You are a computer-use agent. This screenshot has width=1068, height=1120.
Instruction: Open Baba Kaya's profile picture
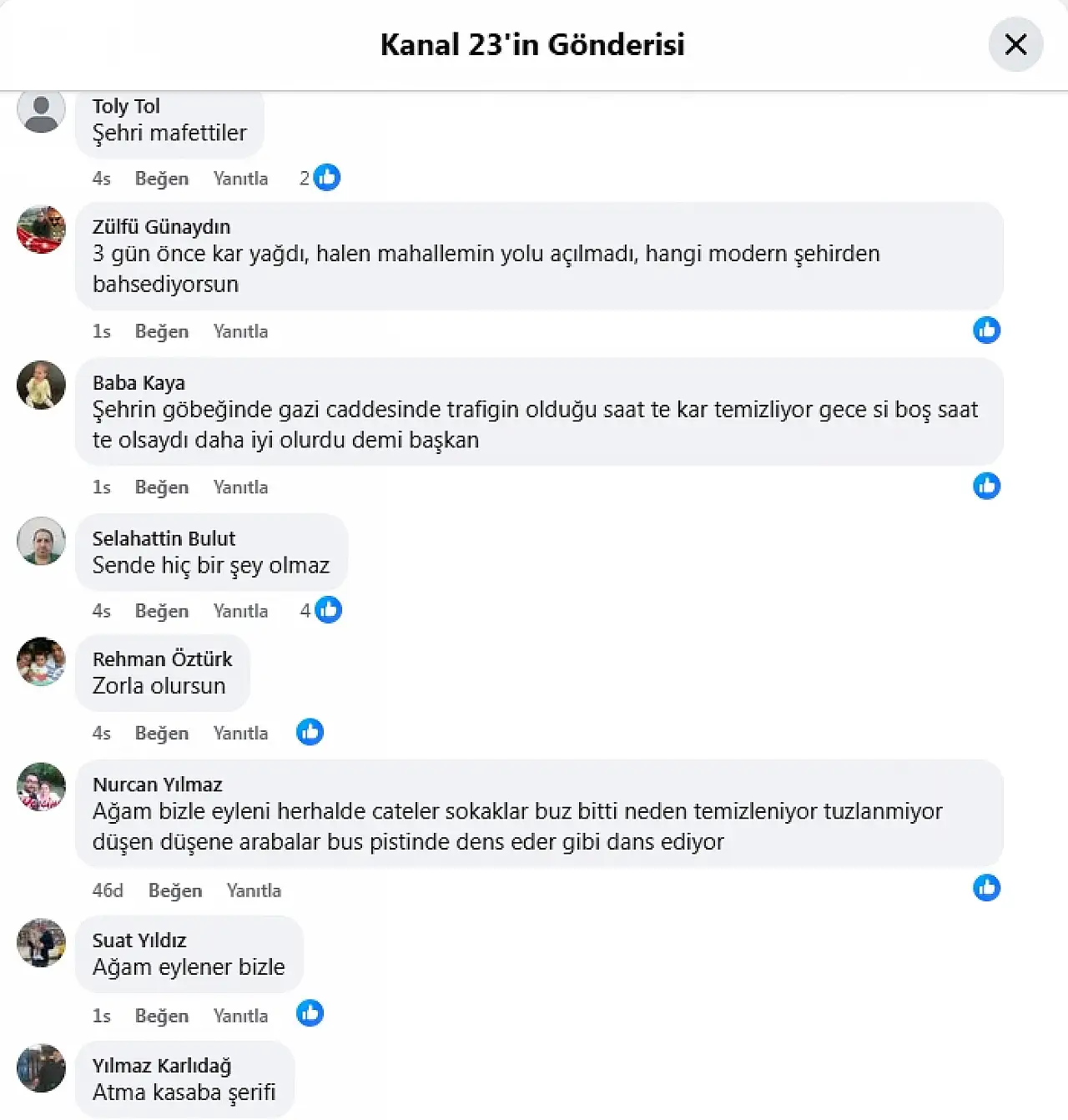[41, 385]
